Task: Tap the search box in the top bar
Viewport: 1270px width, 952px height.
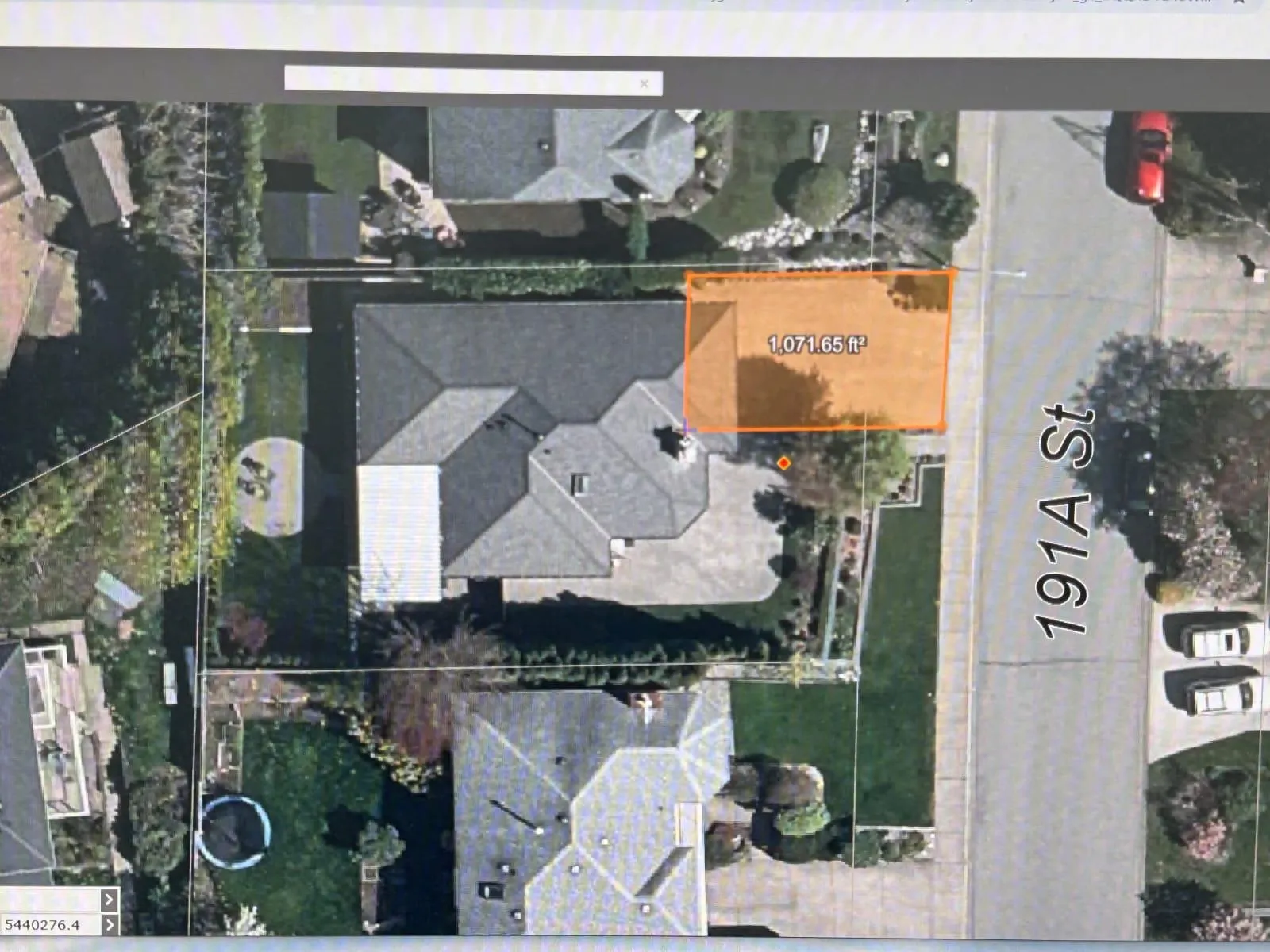Action: (x=460, y=82)
